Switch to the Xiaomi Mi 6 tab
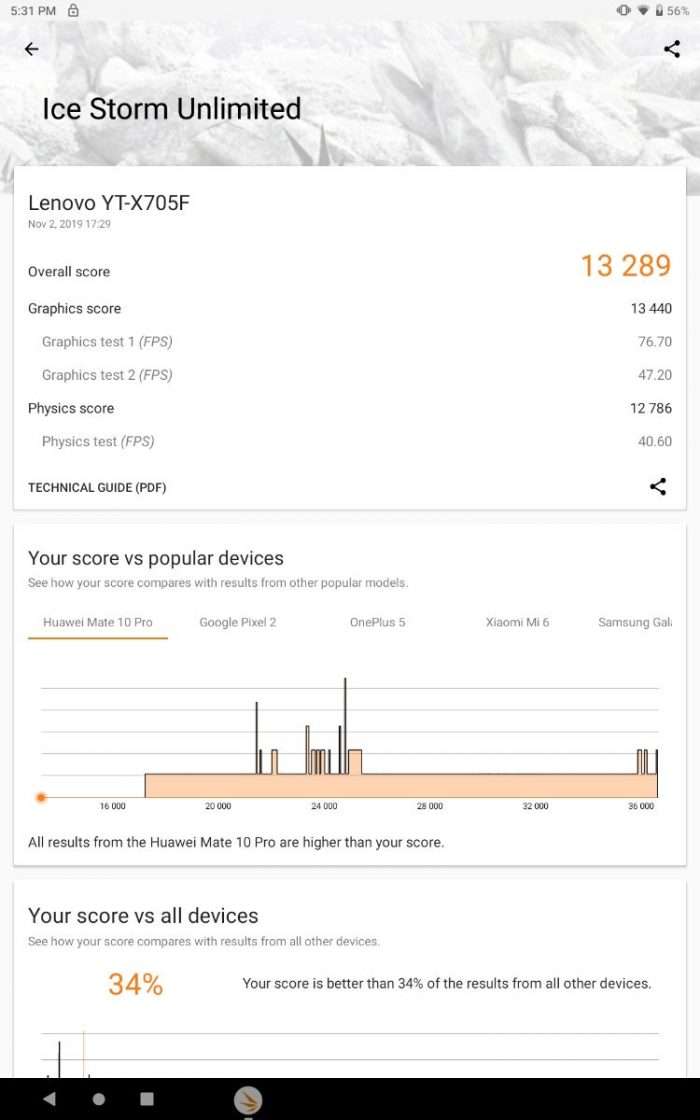This screenshot has height=1120, width=700. (x=517, y=622)
